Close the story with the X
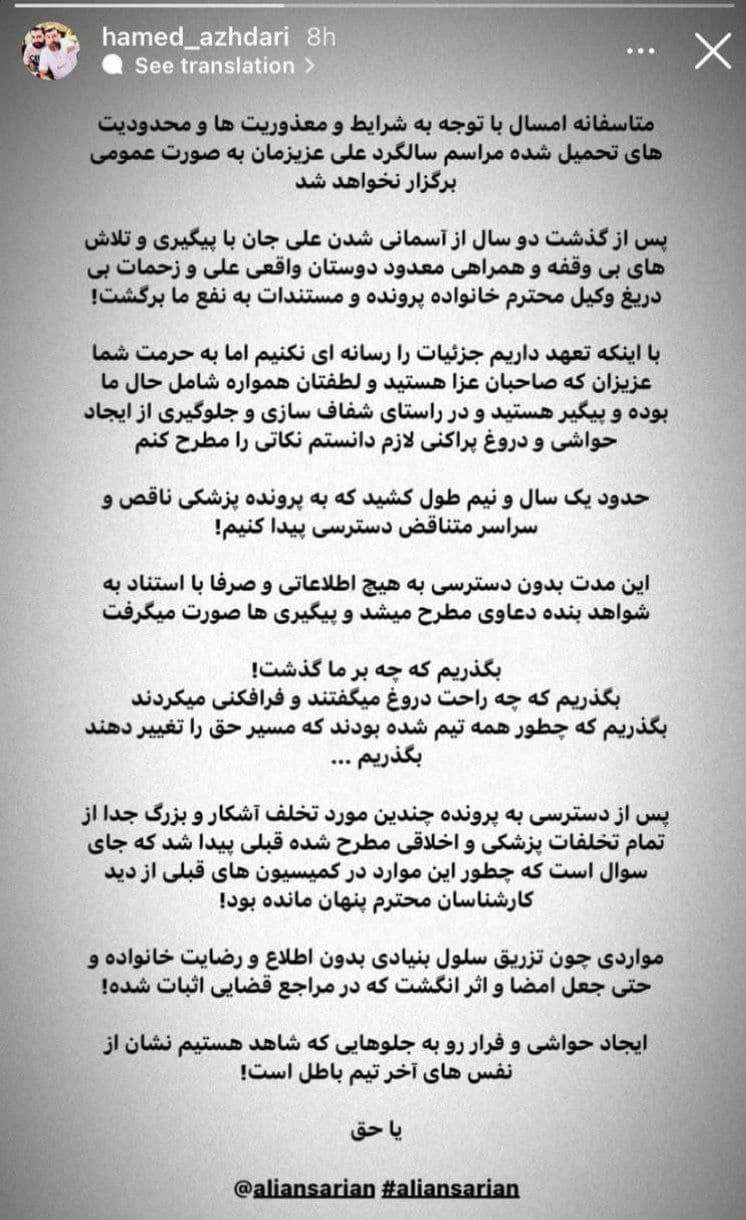Viewport: 746px width, 1220px height. (712, 50)
